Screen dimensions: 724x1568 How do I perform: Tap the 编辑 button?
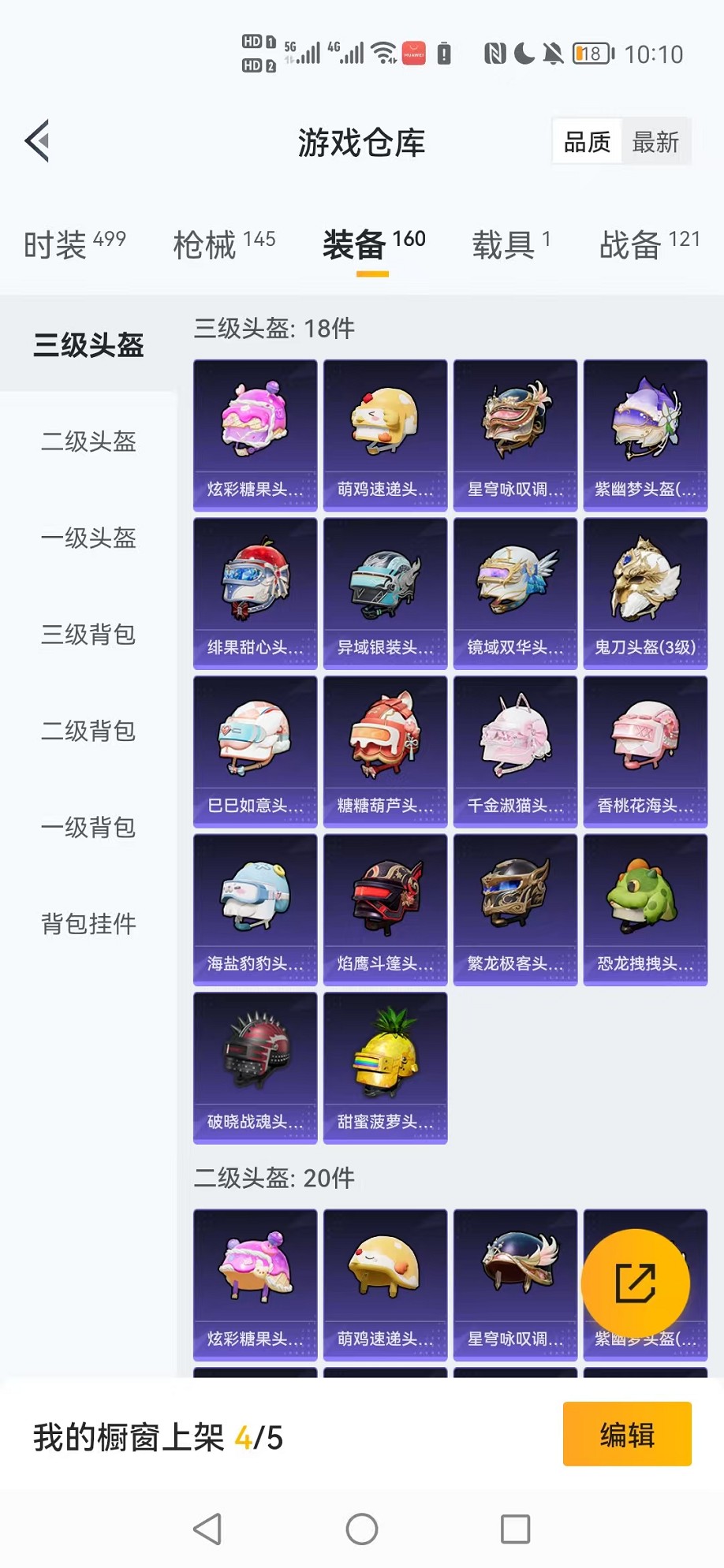tap(627, 1434)
